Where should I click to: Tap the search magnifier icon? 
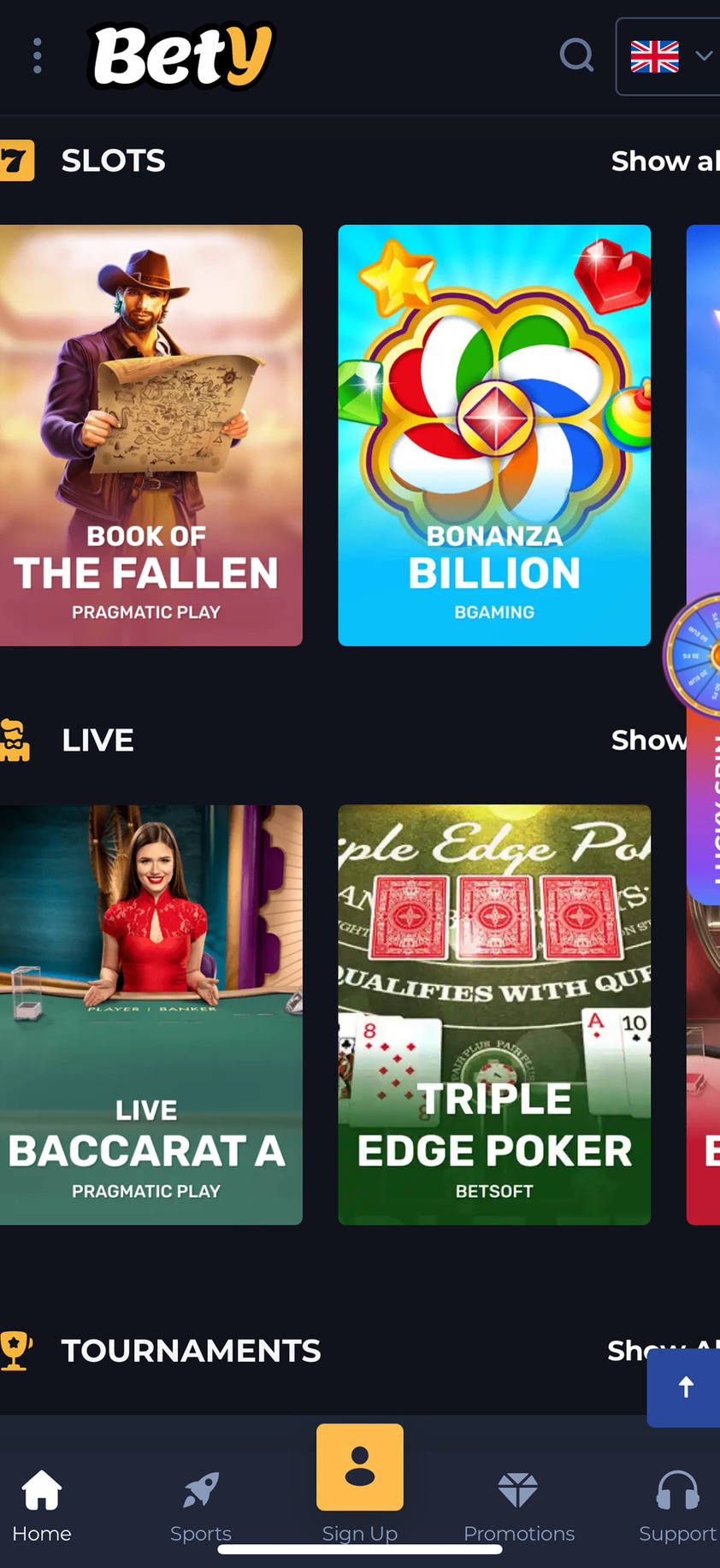pyautogui.click(x=576, y=56)
